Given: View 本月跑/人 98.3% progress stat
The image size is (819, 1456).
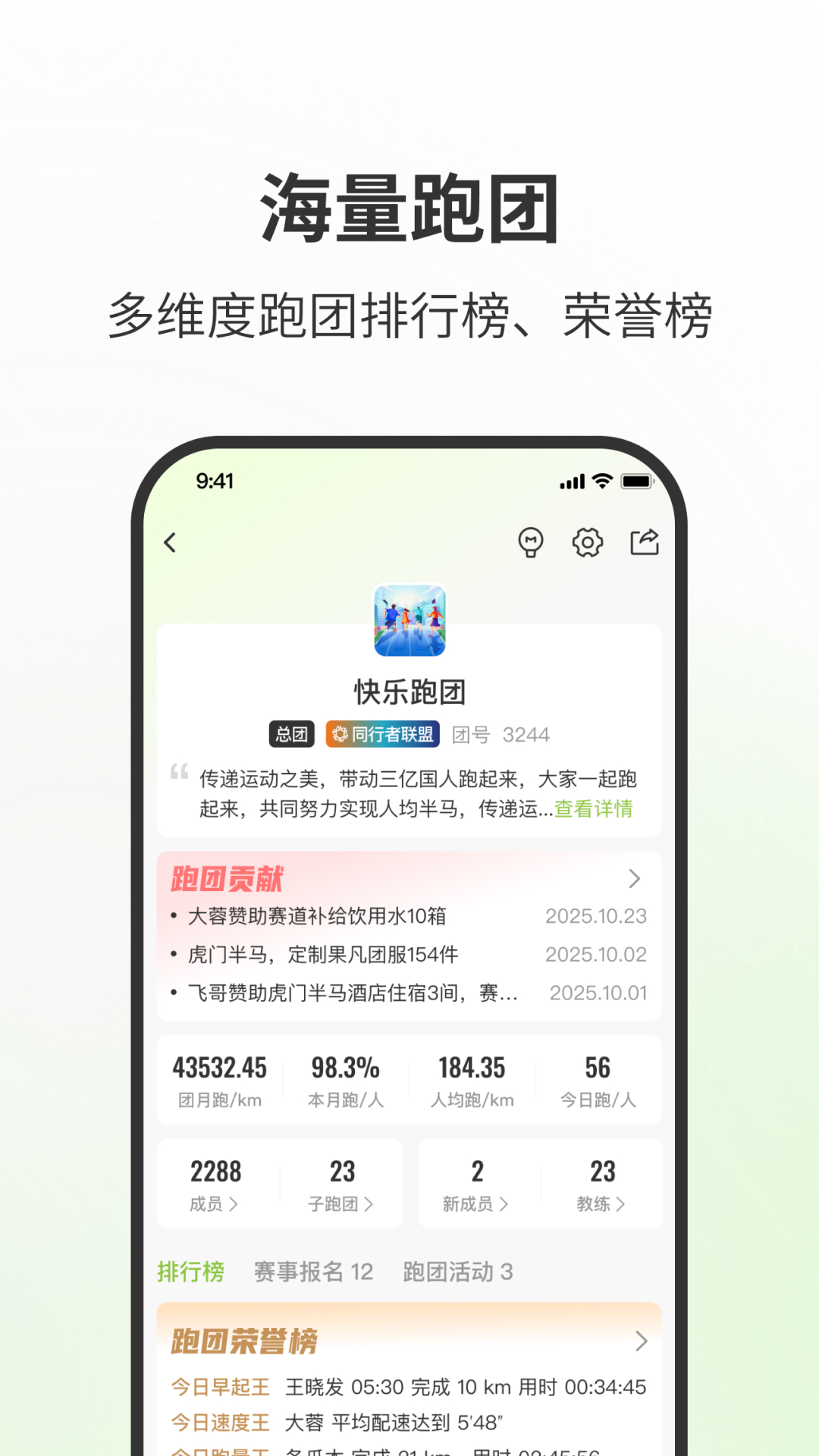Looking at the screenshot, I should tap(347, 1080).
